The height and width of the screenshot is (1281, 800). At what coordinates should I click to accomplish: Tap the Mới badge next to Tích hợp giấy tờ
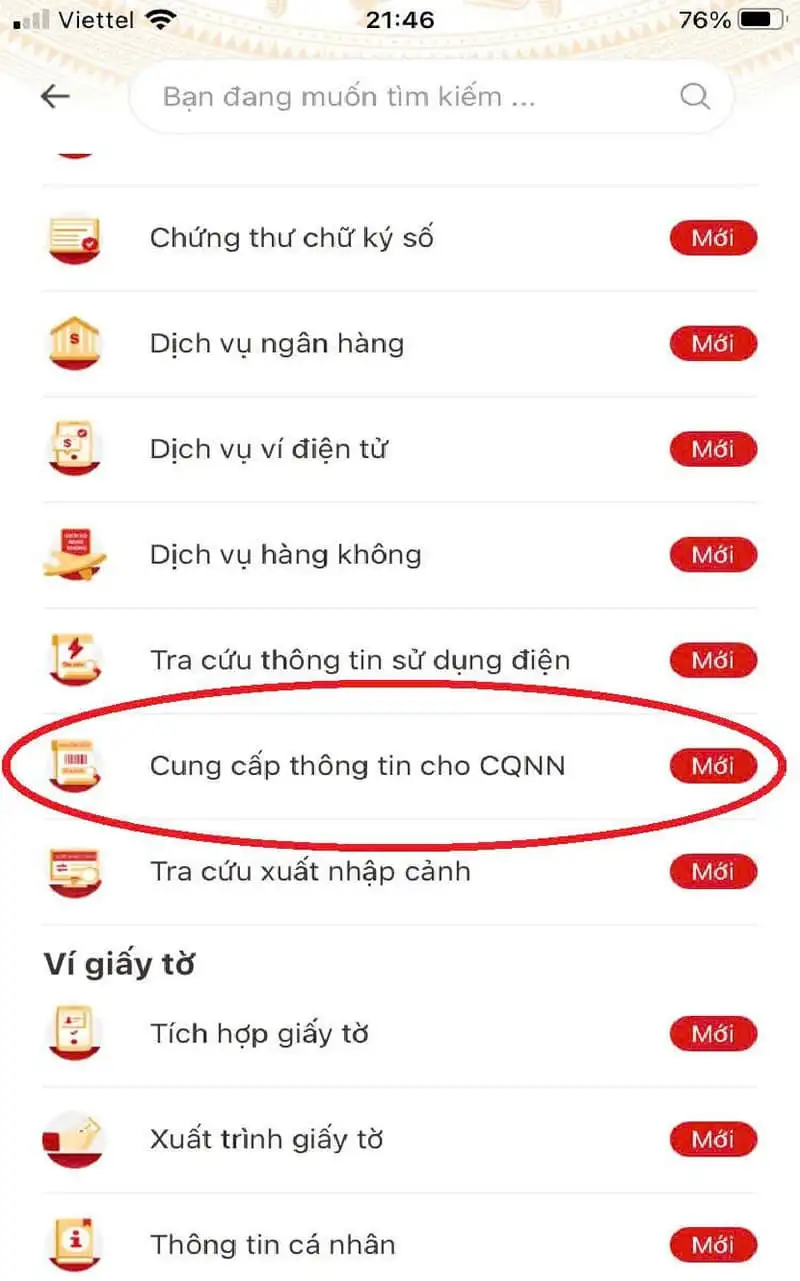tap(712, 1034)
